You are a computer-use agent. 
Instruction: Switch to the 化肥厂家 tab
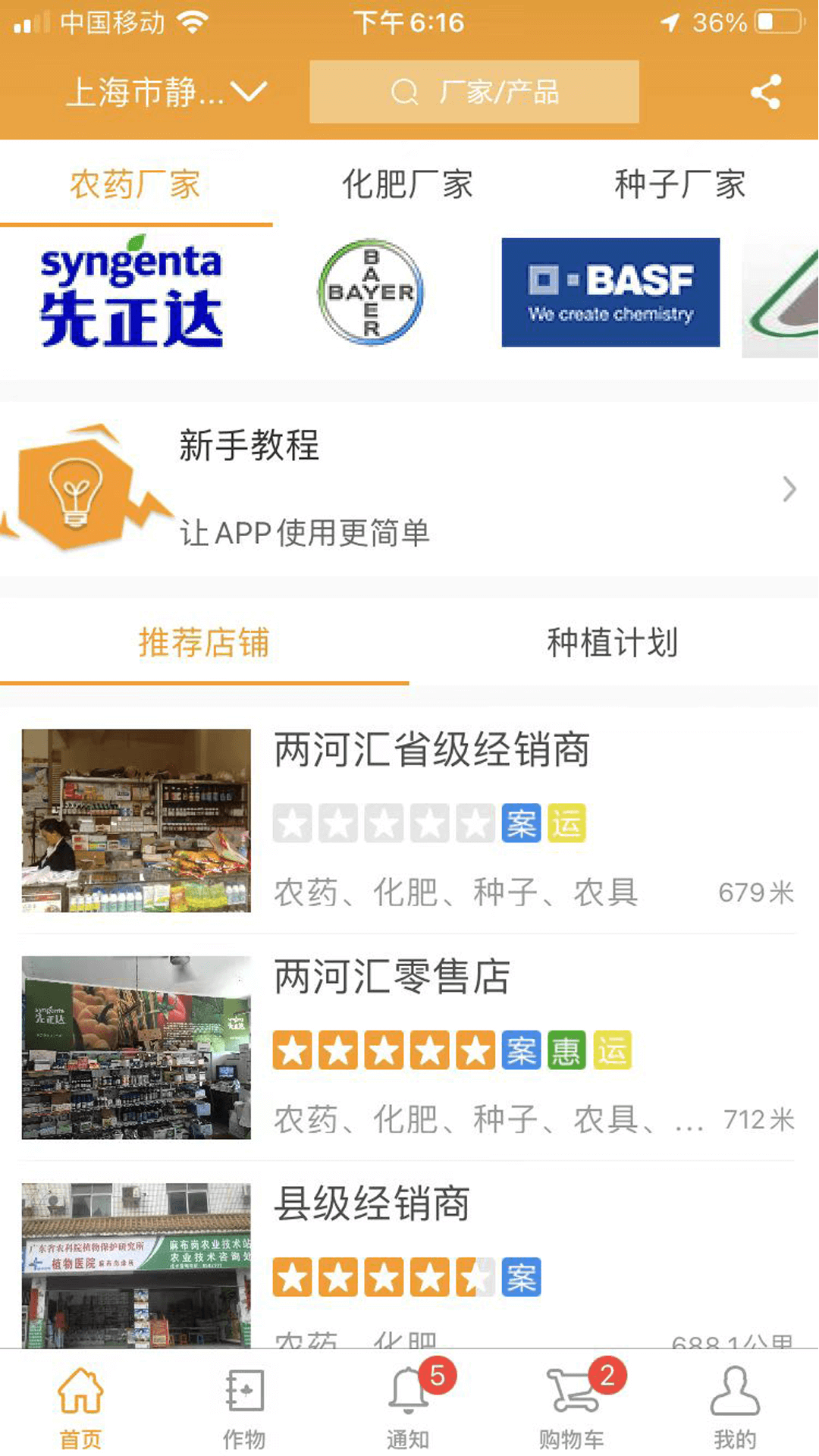[408, 183]
